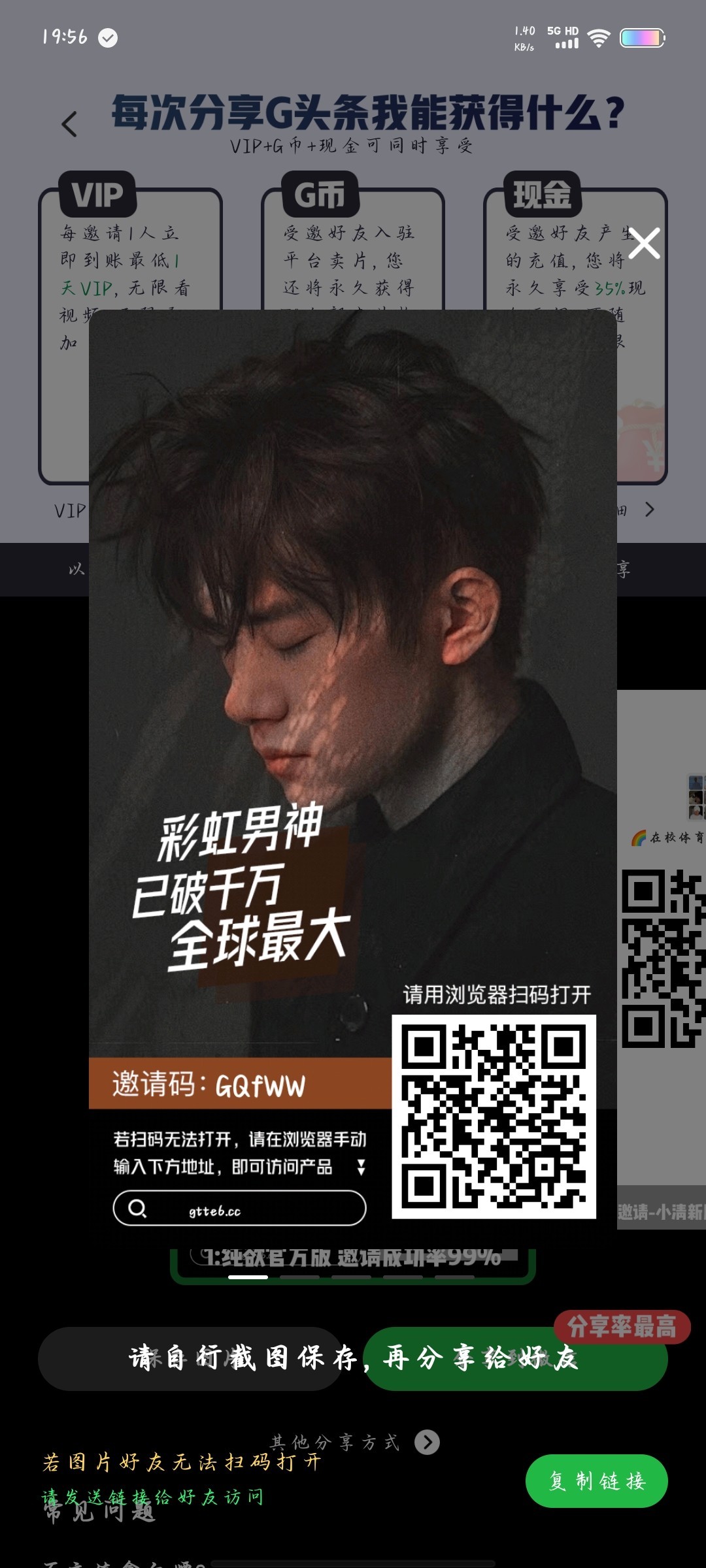
Task: Tap the green share button labeled 分享率最高
Action: tap(516, 1359)
